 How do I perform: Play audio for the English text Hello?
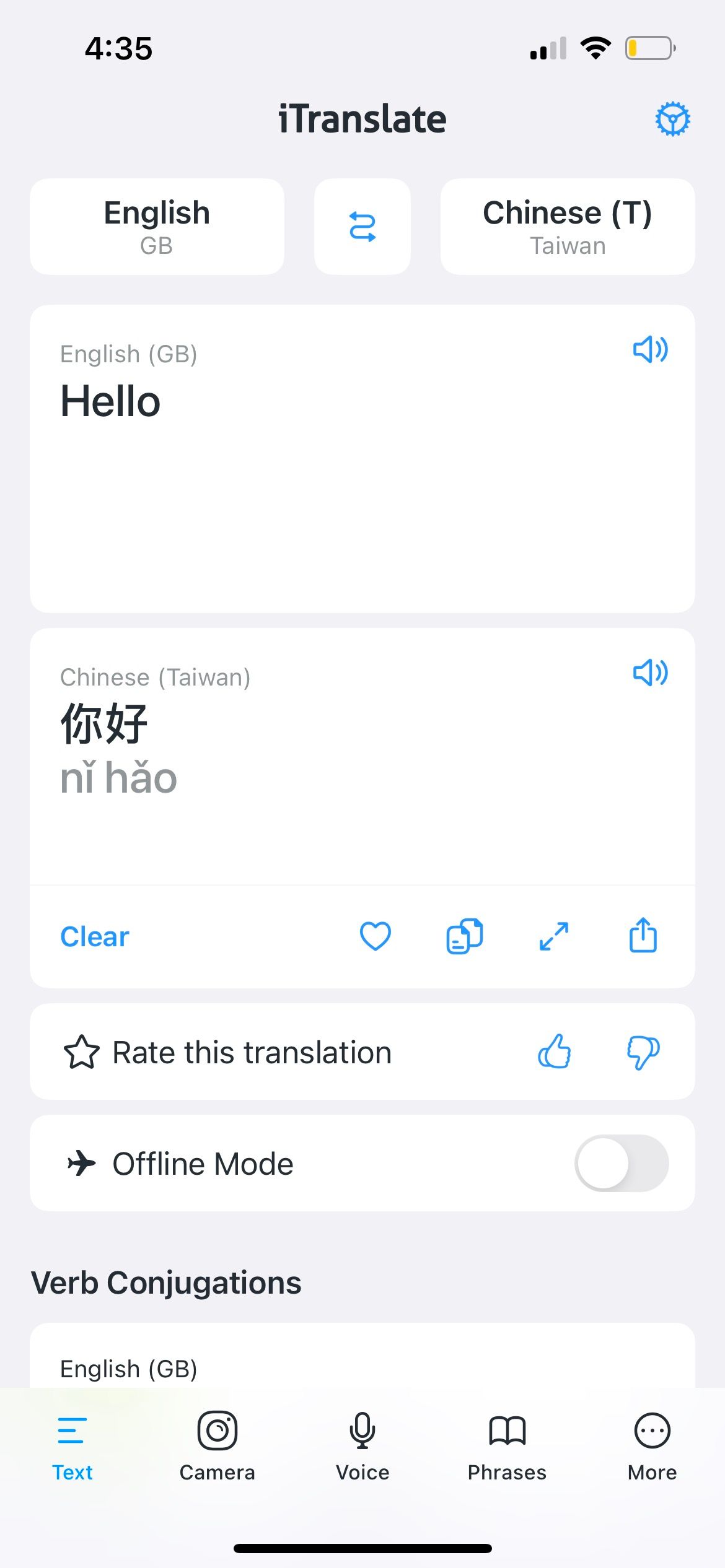pos(650,349)
